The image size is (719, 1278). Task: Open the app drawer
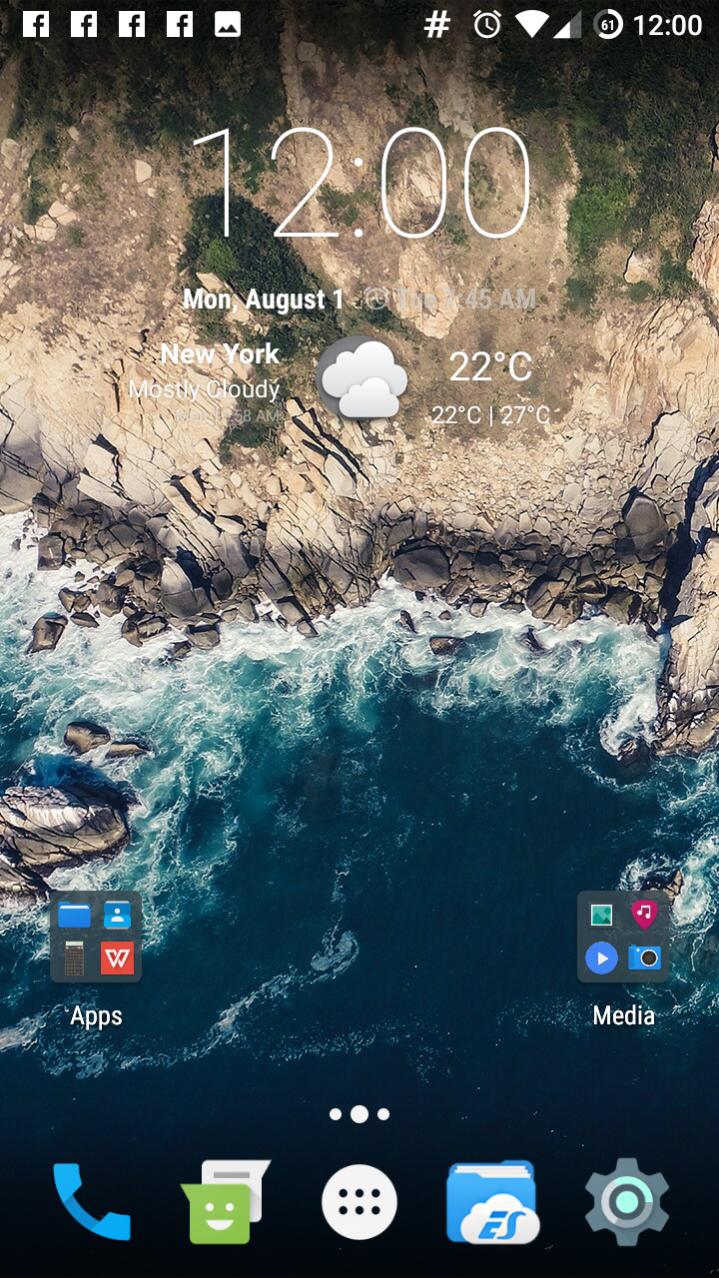point(359,1201)
